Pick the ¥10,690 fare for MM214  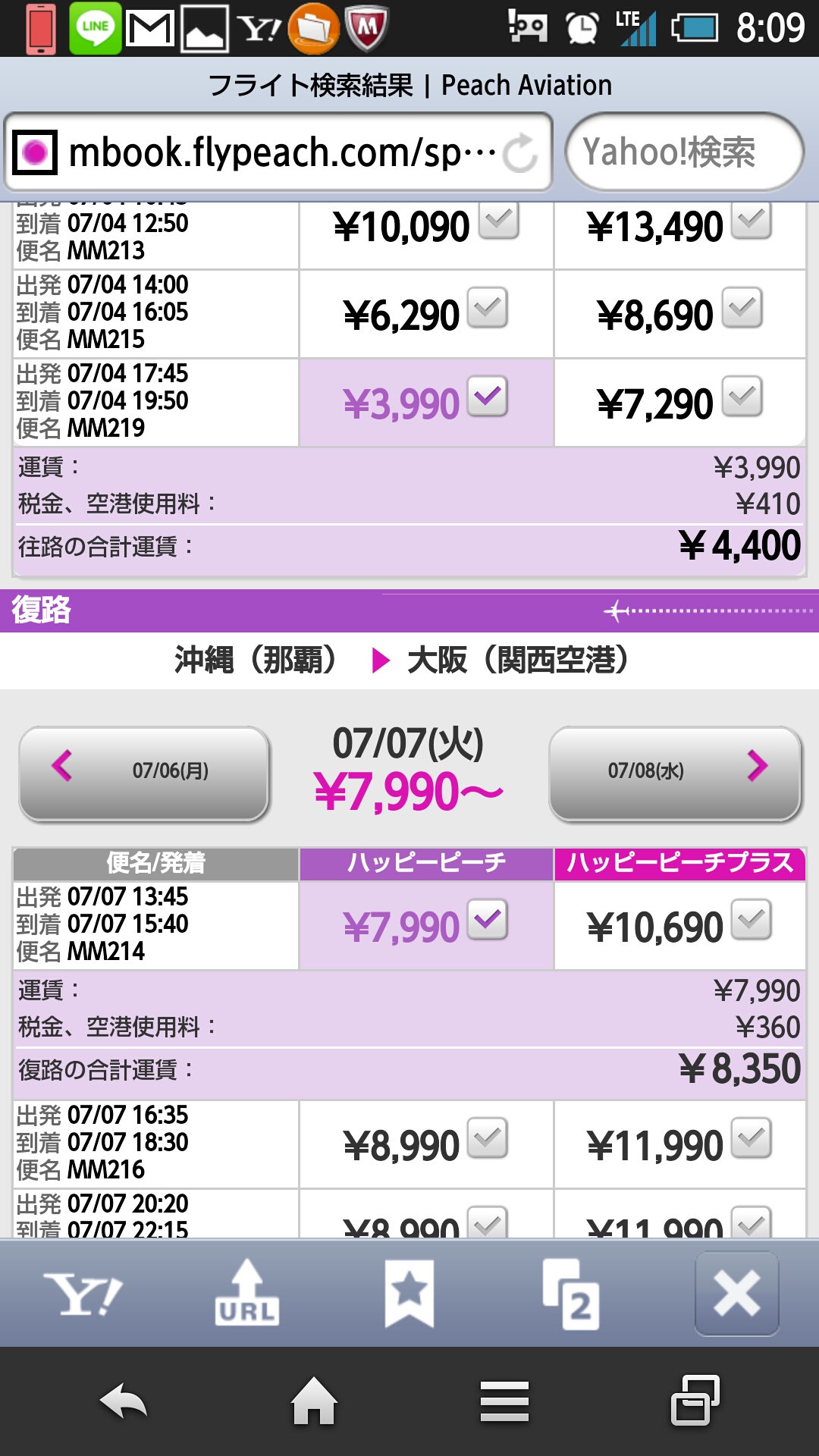pyautogui.click(x=751, y=921)
